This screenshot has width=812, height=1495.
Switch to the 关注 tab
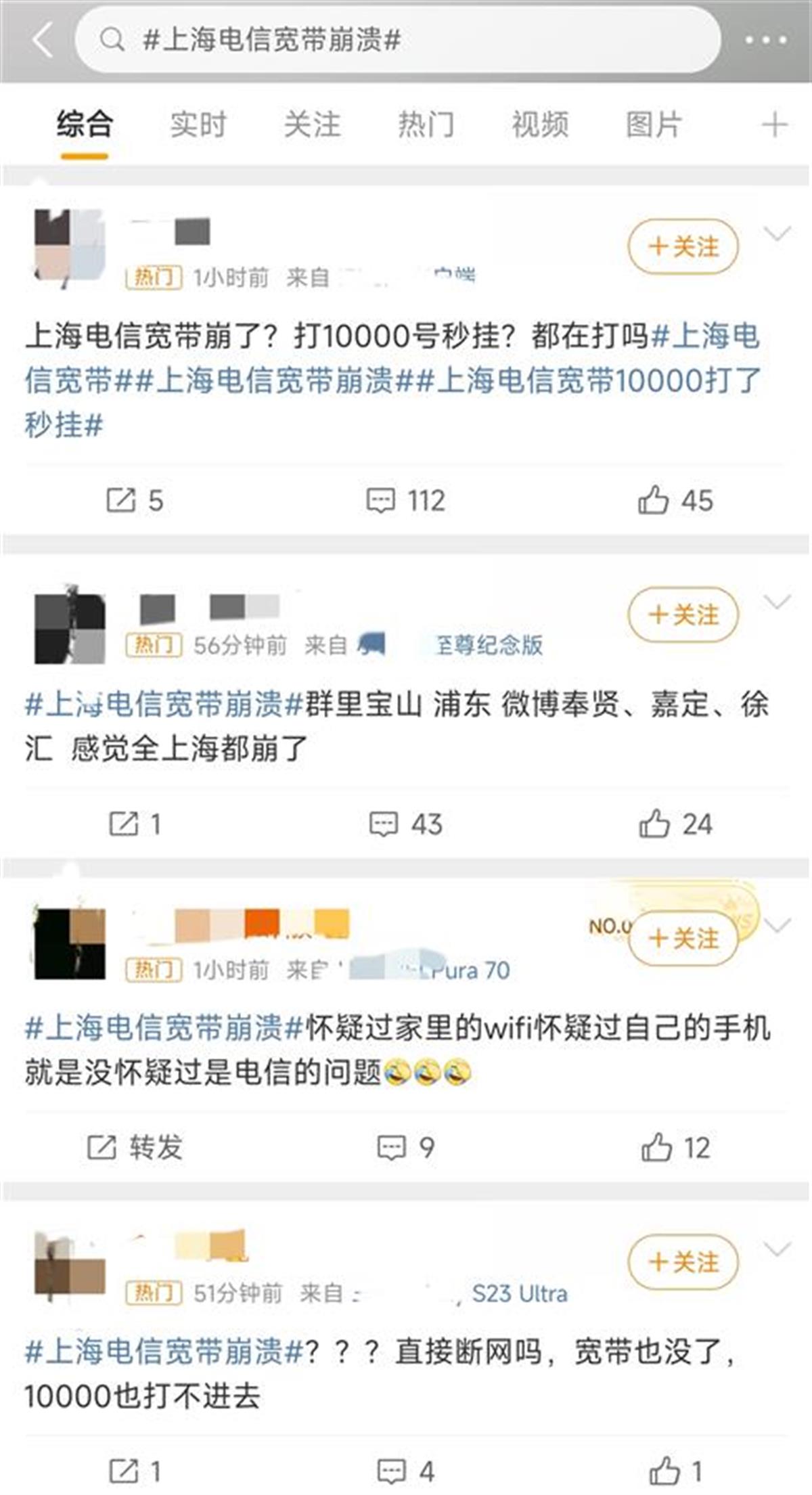(312, 125)
